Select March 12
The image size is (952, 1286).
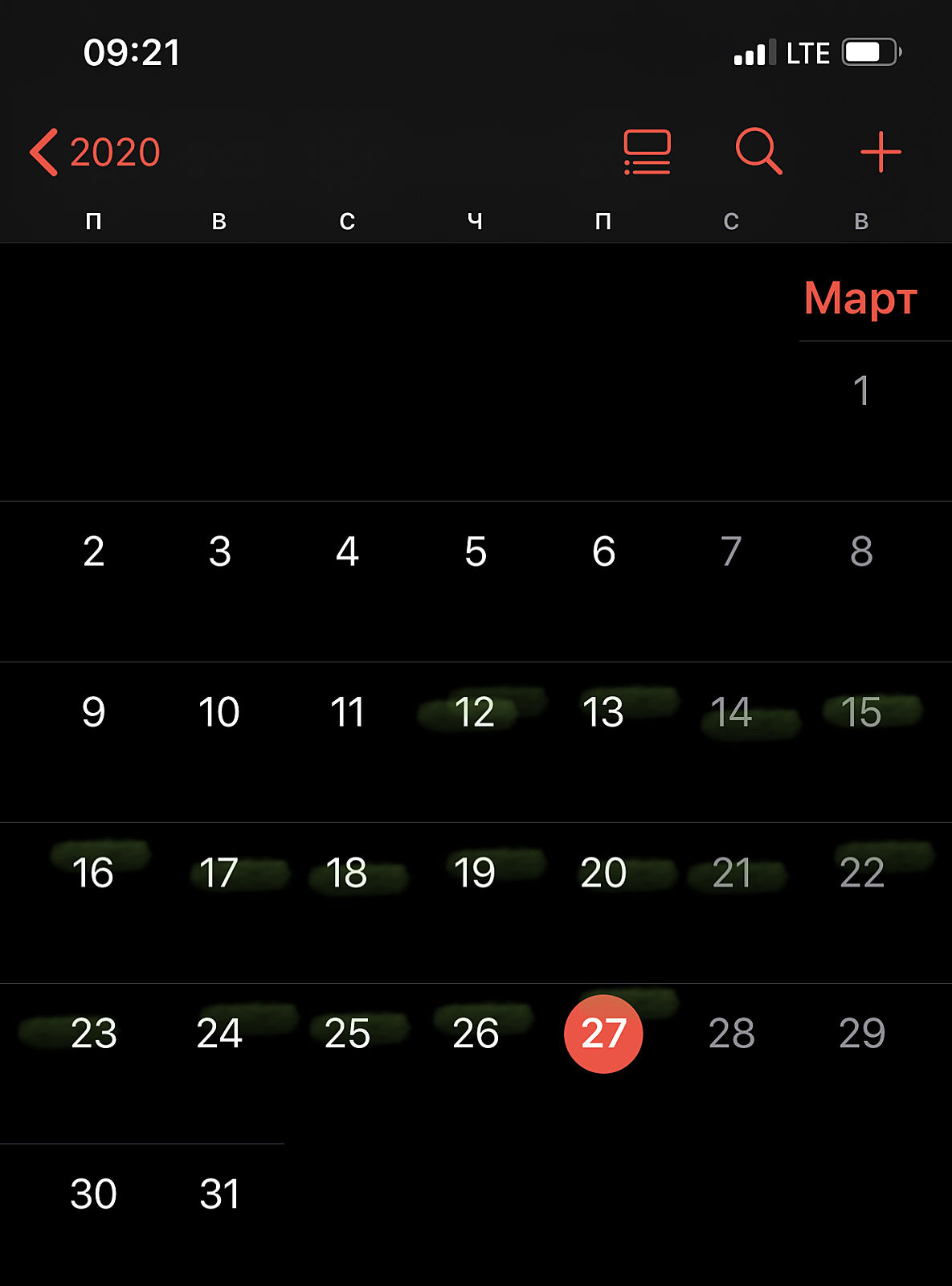(475, 713)
